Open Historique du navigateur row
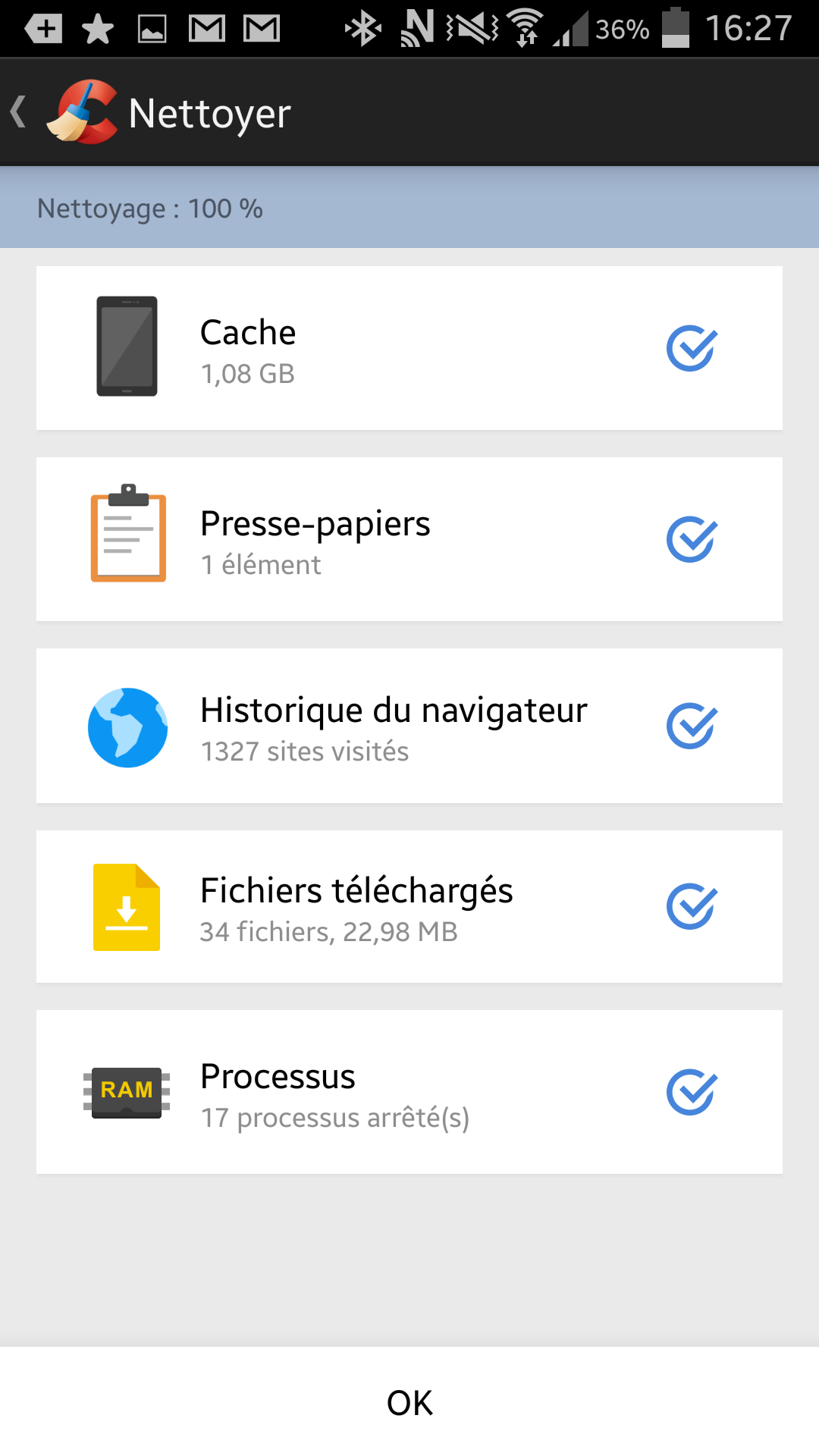The image size is (819, 1456). click(409, 726)
